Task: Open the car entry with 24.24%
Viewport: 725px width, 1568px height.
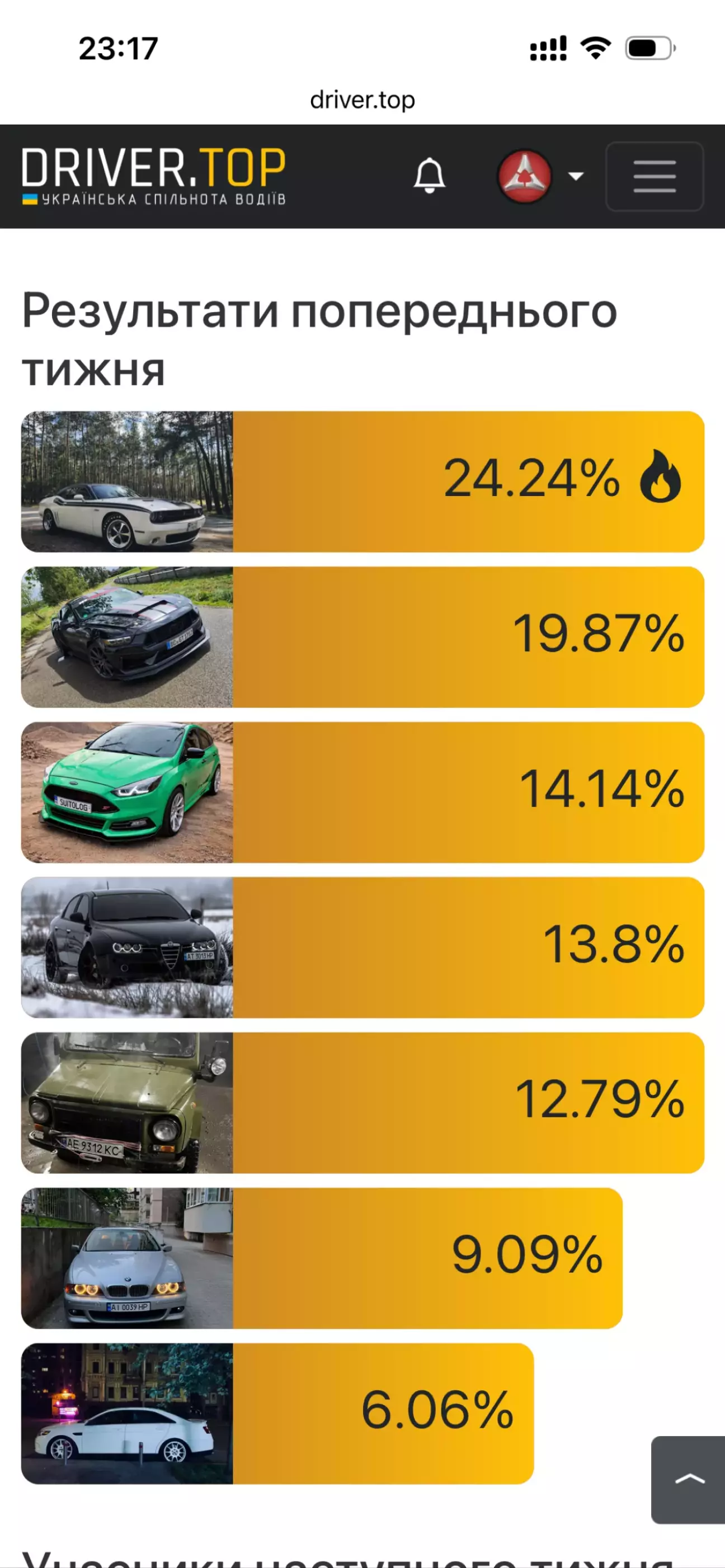Action: [362, 481]
